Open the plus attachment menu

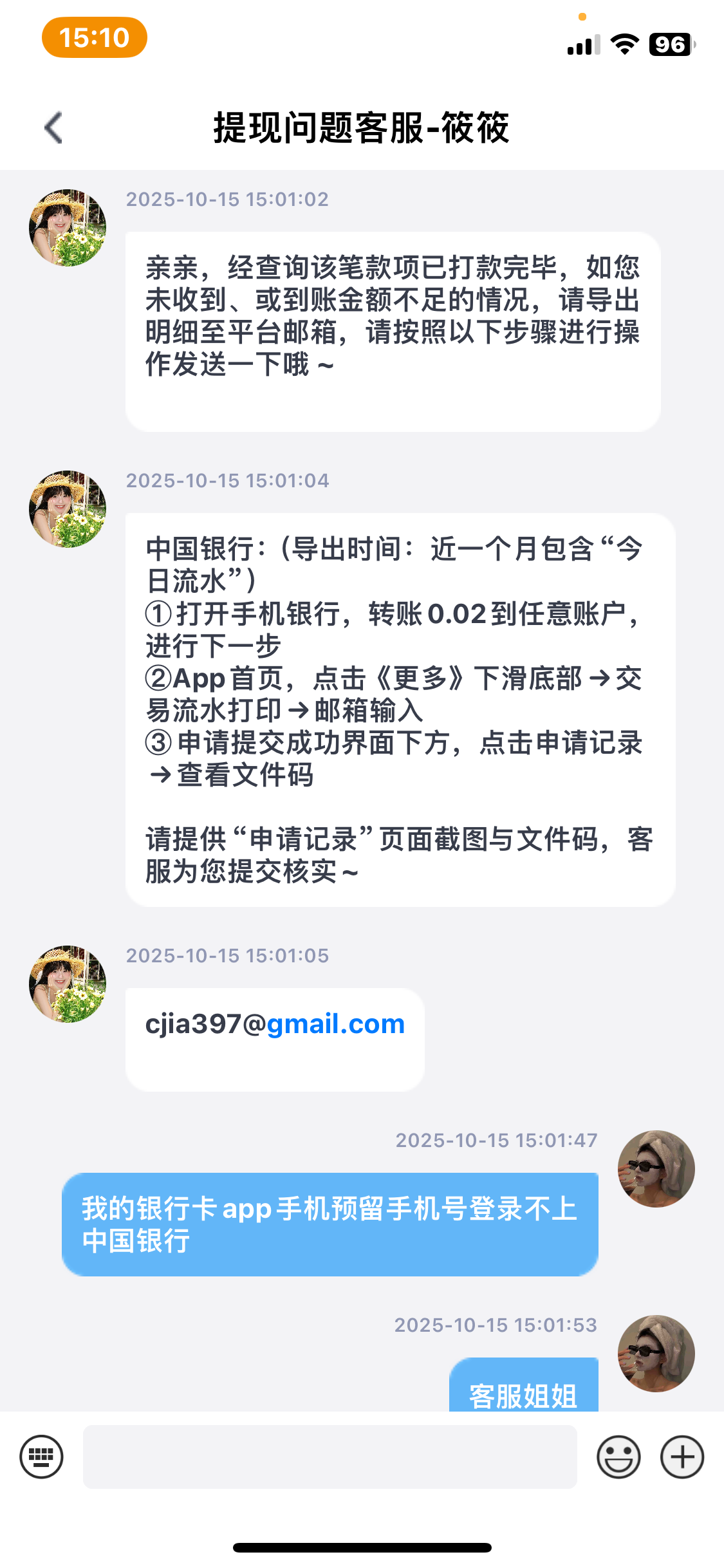(x=682, y=1457)
